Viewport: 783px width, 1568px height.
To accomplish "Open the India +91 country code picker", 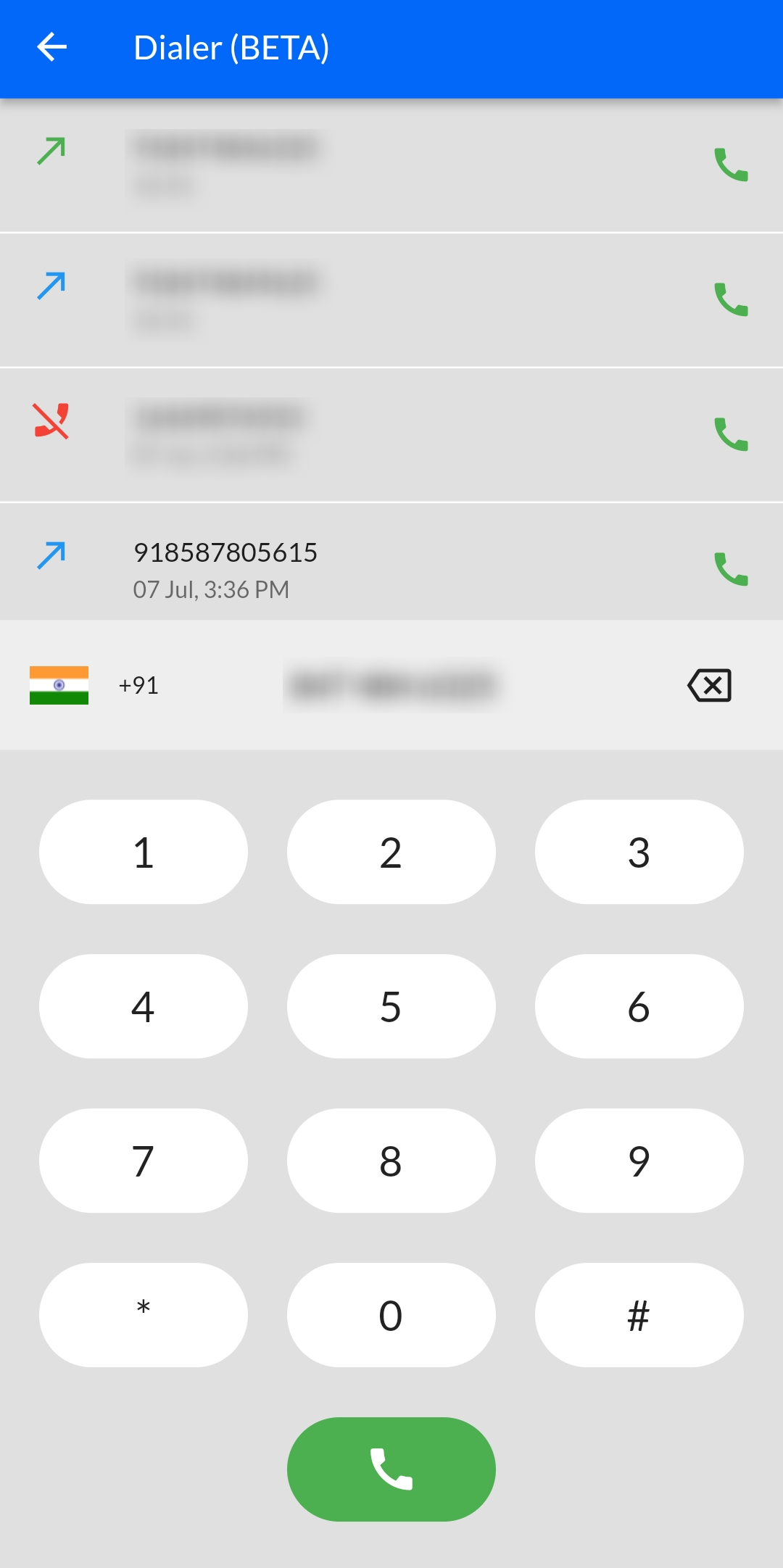I will (94, 685).
